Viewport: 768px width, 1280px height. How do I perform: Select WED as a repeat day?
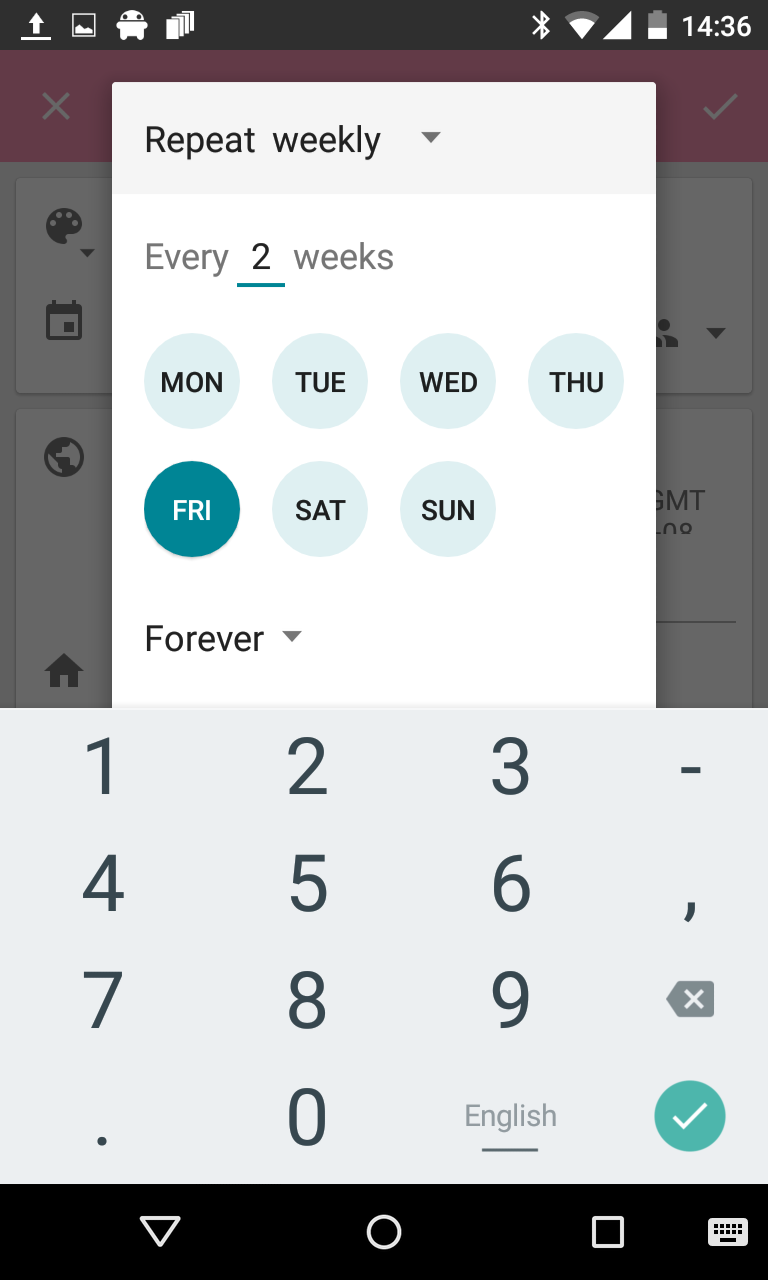(x=448, y=382)
